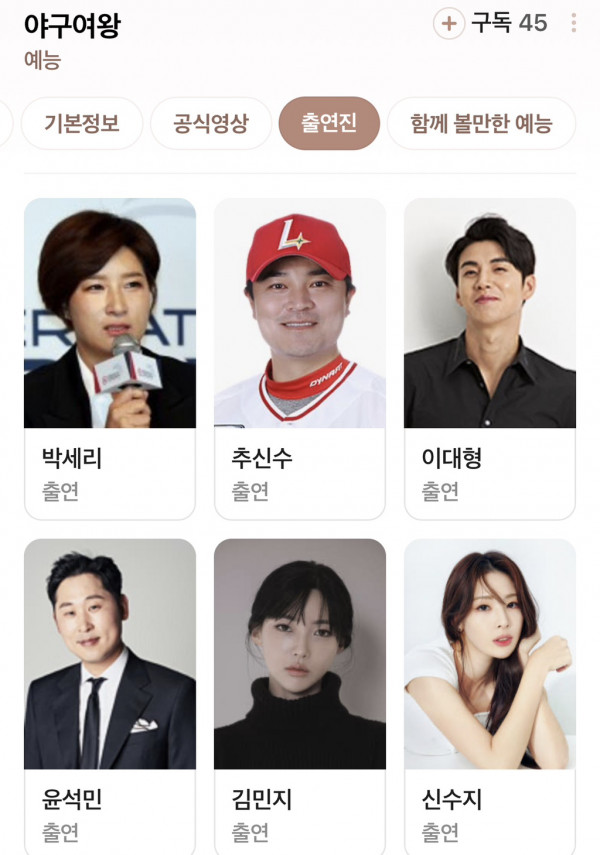The height and width of the screenshot is (855, 600).
Task: Open cast card for 박세리
Action: pos(110,358)
